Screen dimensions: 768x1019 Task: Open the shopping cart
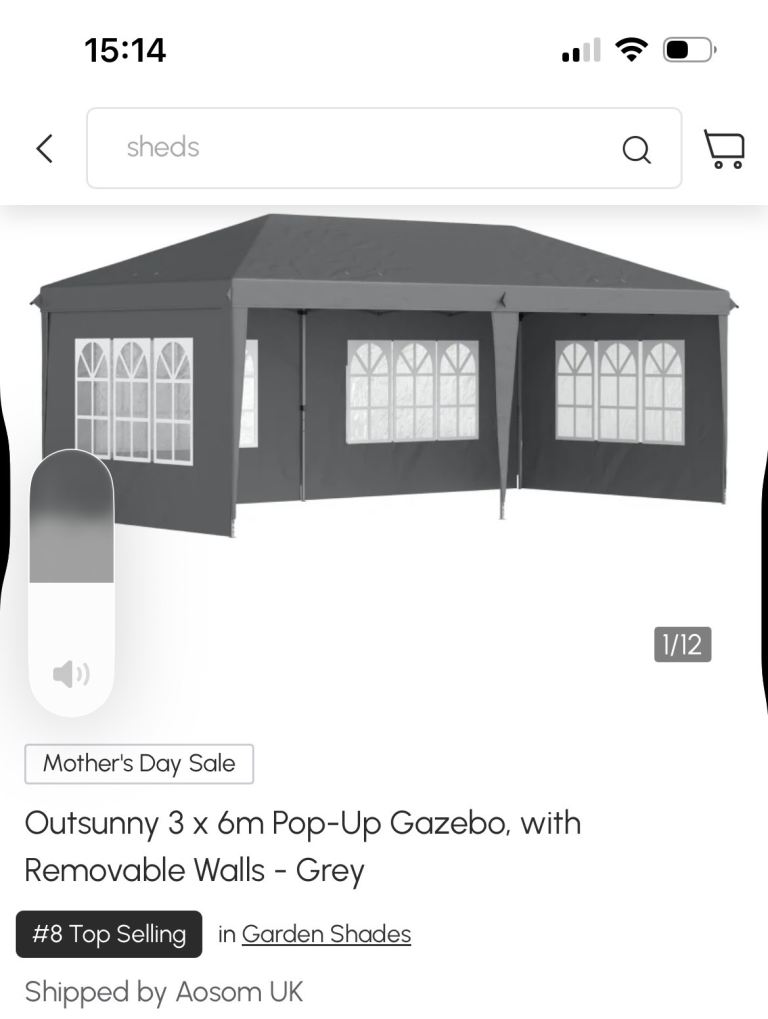pyautogui.click(x=724, y=149)
